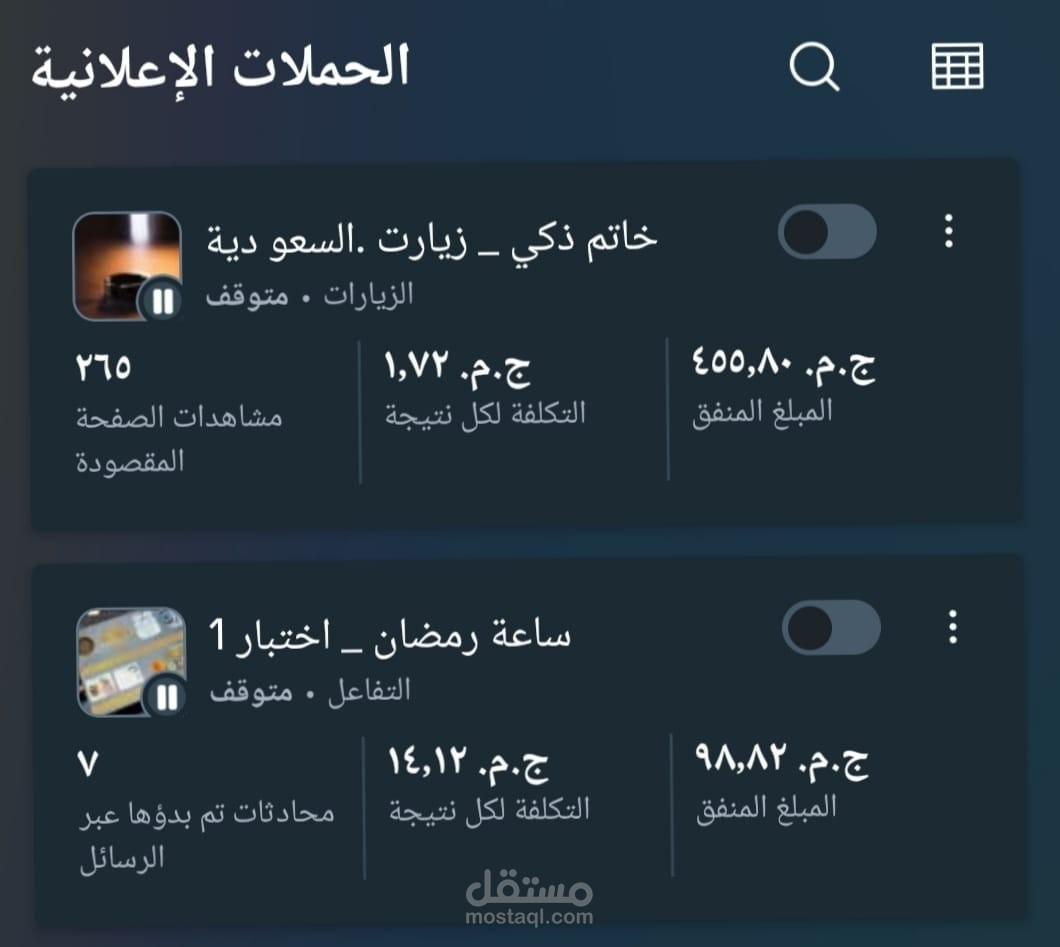This screenshot has width=1060, height=947.
Task: Enable the خاتم ذكي campaign toggle
Action: 827,232
